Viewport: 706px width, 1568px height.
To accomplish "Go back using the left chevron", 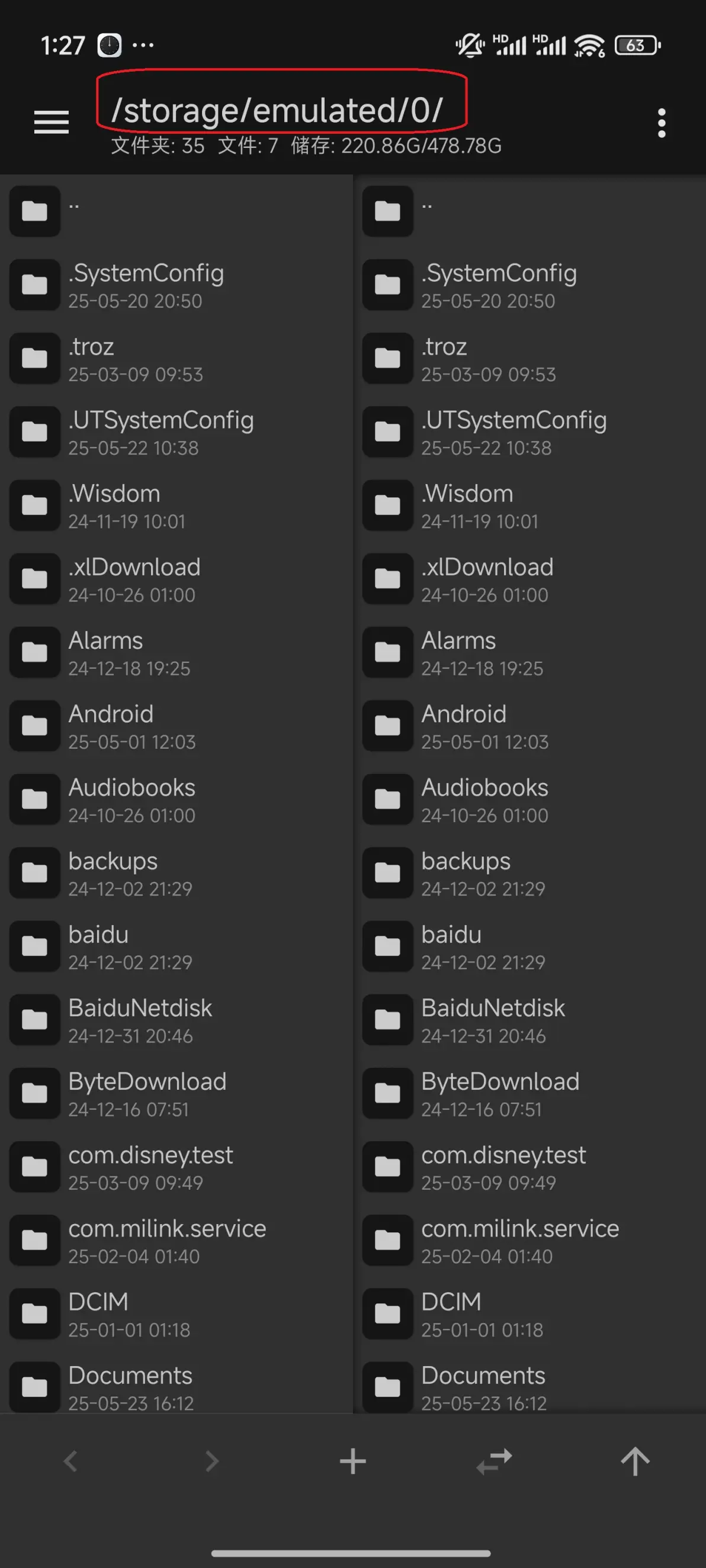I will (70, 1461).
